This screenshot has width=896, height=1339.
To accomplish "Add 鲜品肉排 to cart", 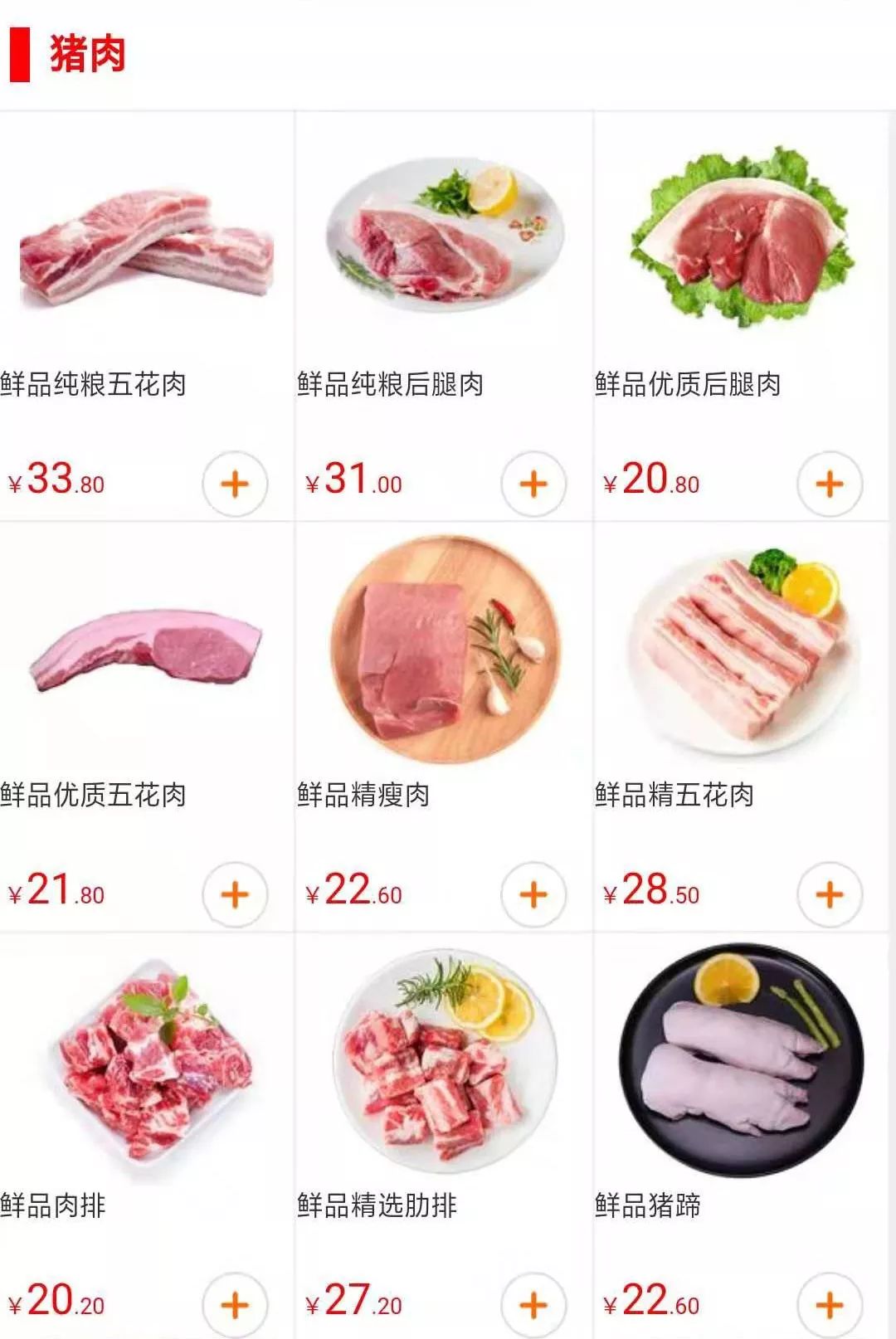I will coord(235,1305).
